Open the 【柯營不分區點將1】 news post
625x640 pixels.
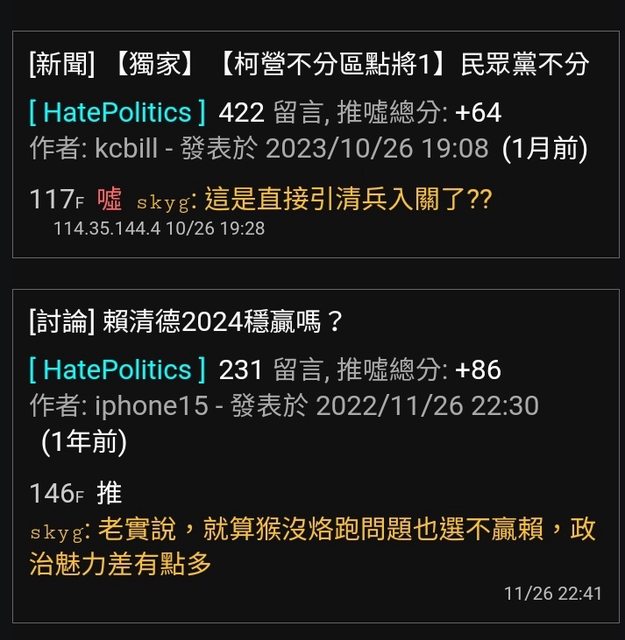pyautogui.click(x=310, y=65)
